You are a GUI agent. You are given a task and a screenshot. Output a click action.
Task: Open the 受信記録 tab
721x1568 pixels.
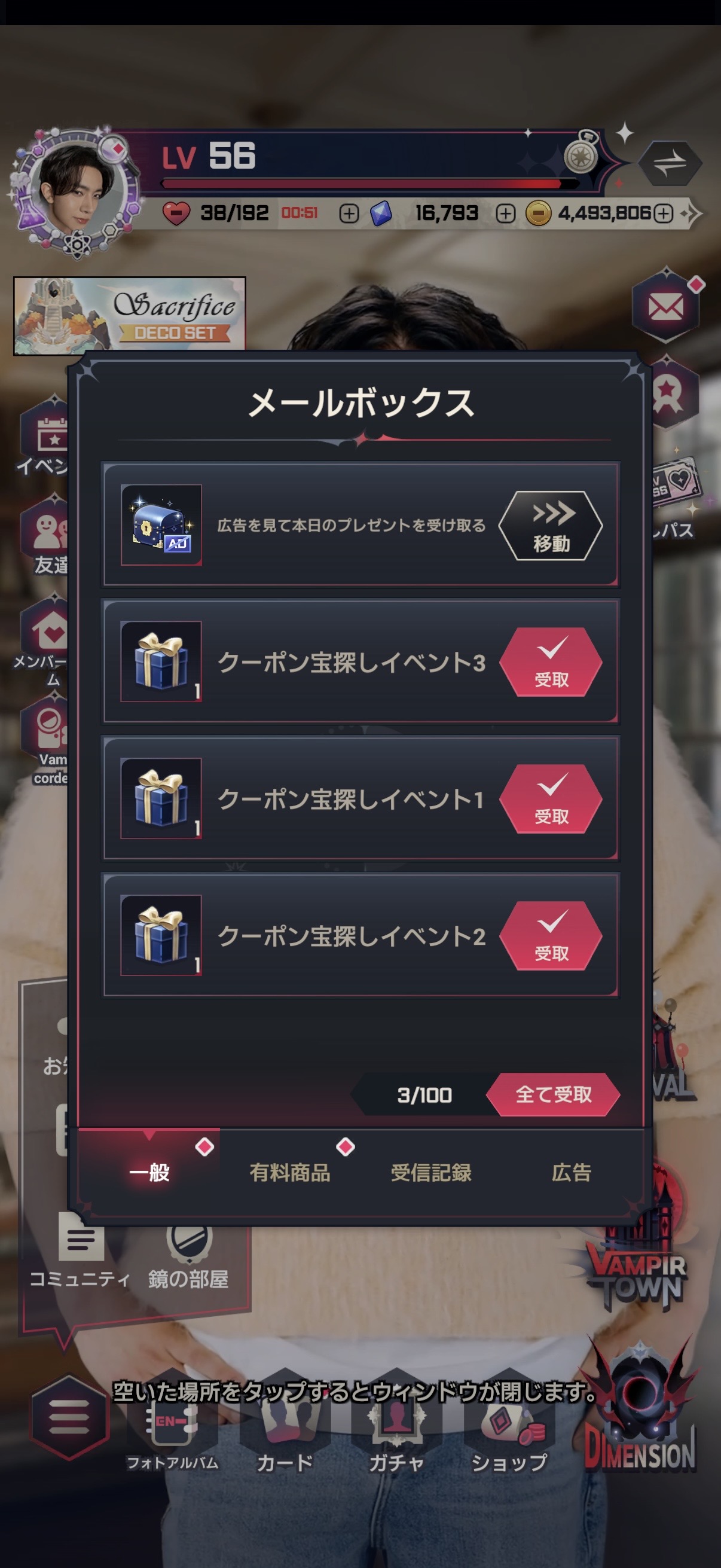click(431, 1172)
